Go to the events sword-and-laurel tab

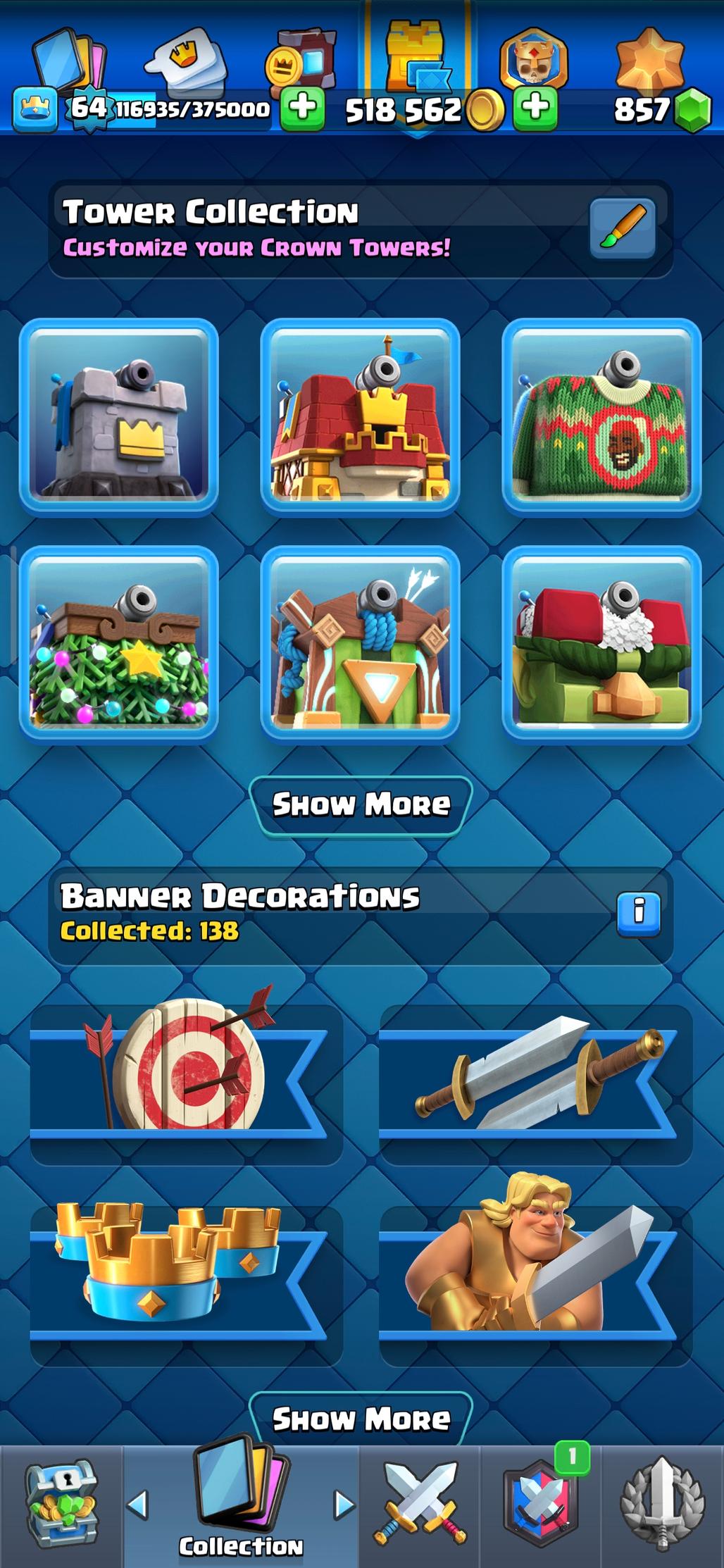click(x=662, y=1506)
